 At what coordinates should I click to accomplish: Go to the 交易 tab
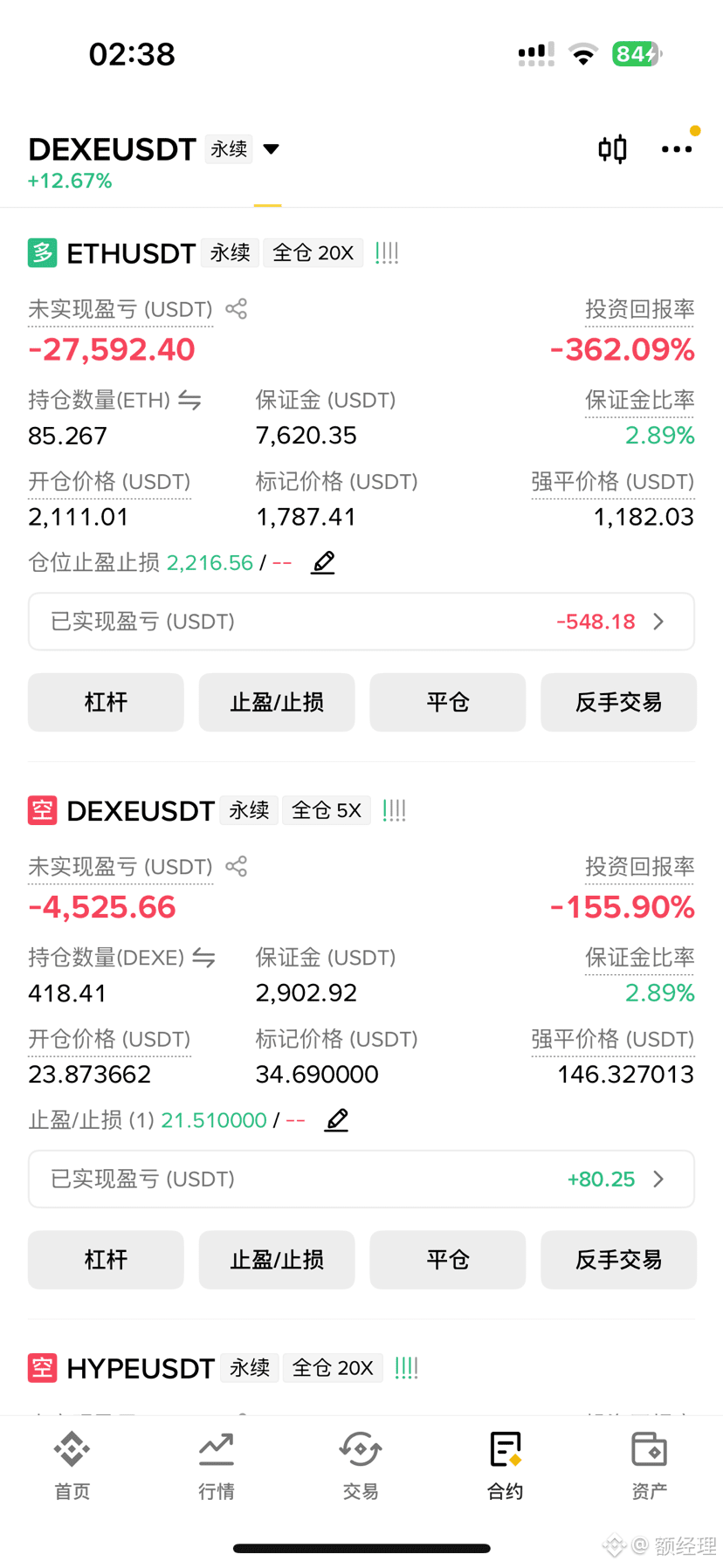pos(361,1466)
